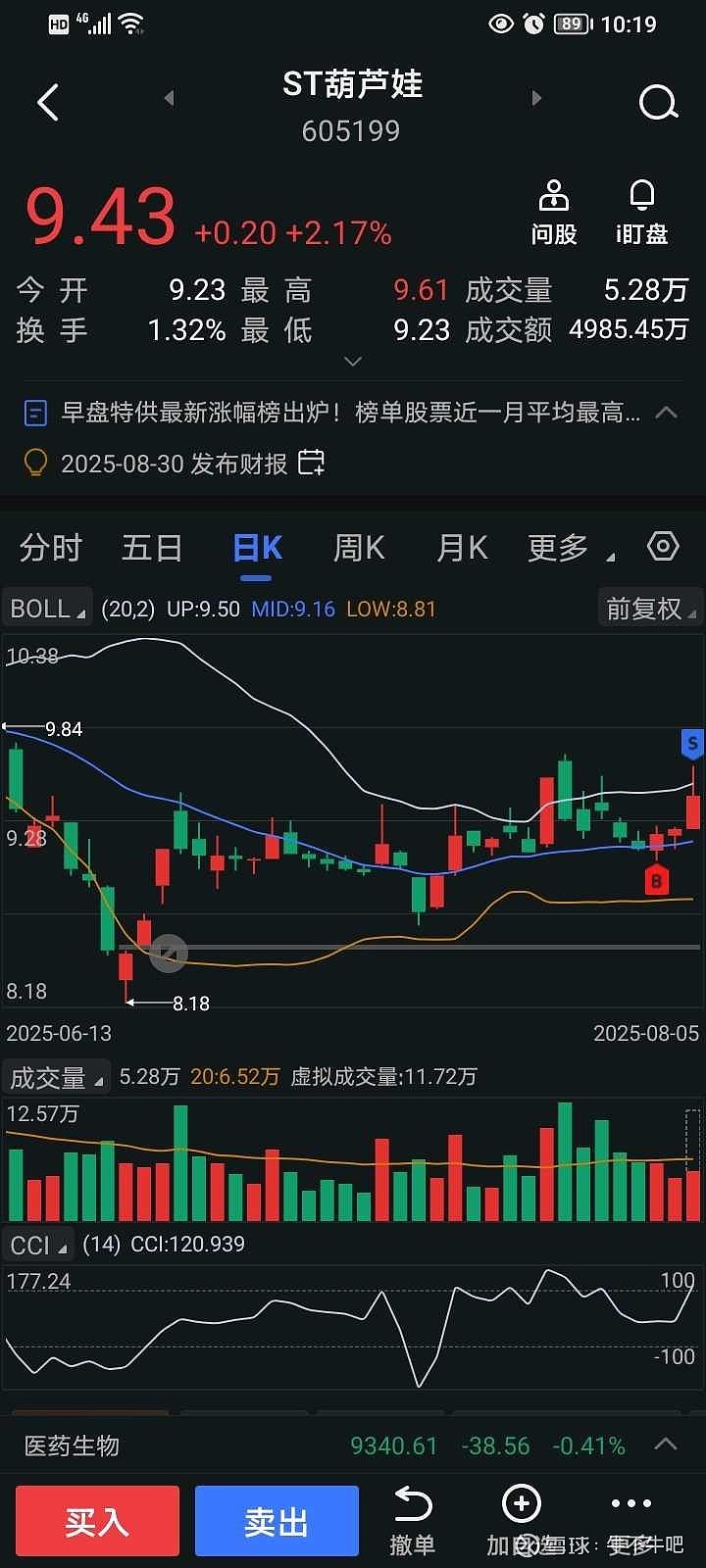Change 前复权 adjustment mode
This screenshot has width=706, height=1568.
click(x=649, y=609)
